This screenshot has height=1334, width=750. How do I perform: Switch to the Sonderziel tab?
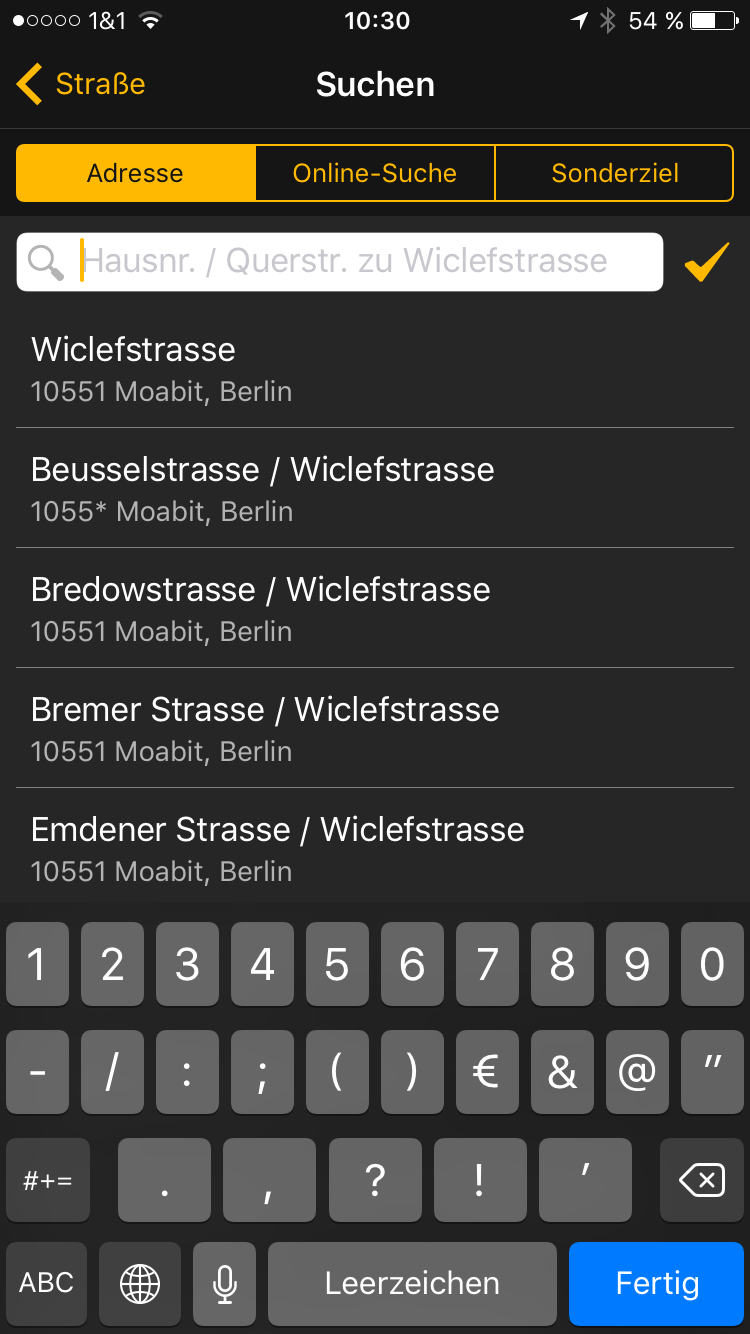pyautogui.click(x=615, y=173)
